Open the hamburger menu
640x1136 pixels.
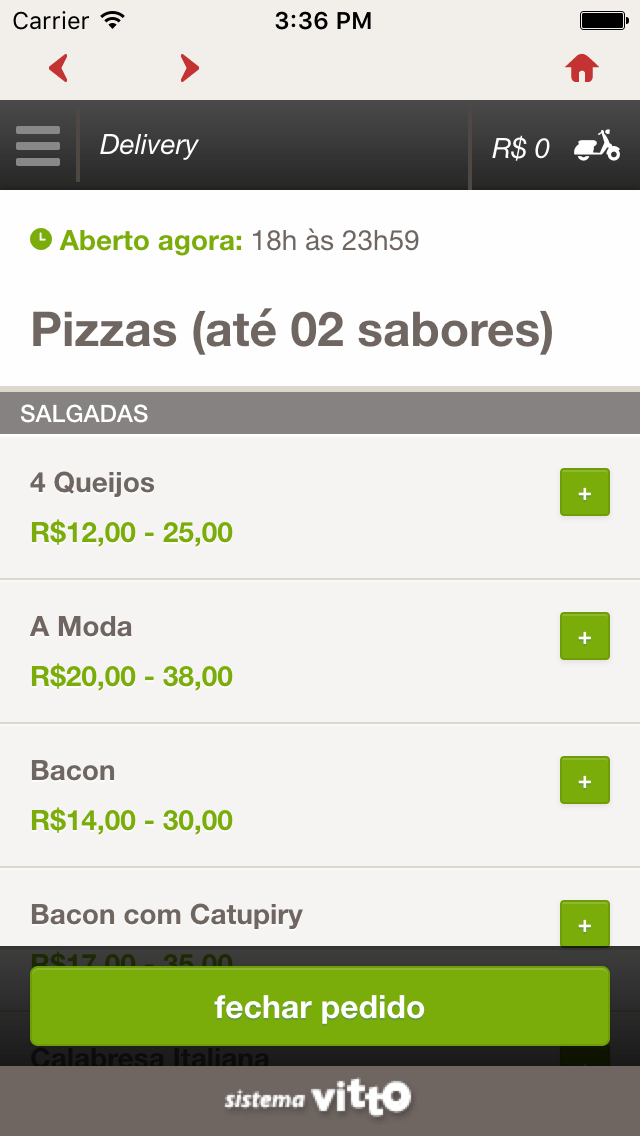(x=38, y=146)
